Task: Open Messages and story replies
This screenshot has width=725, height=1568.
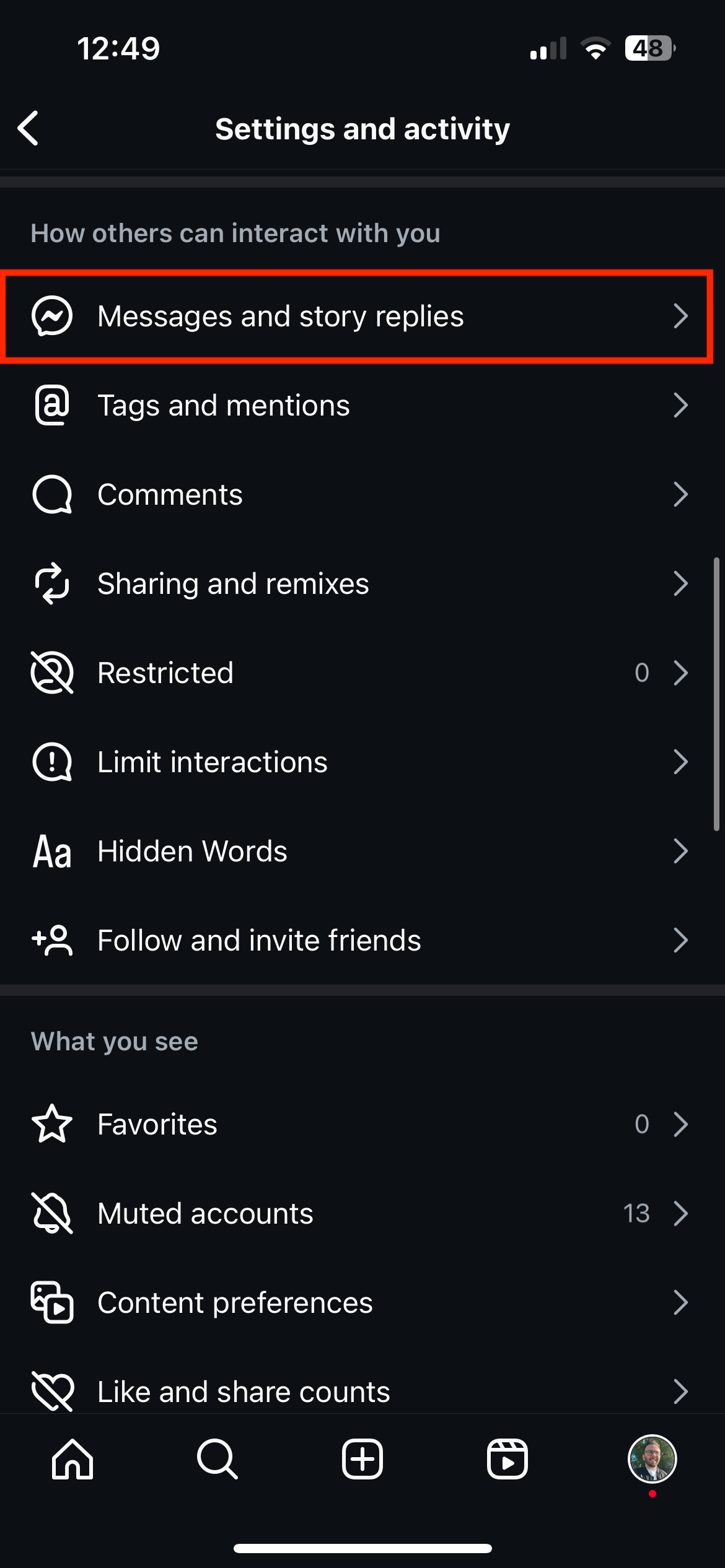Action: pos(362,316)
